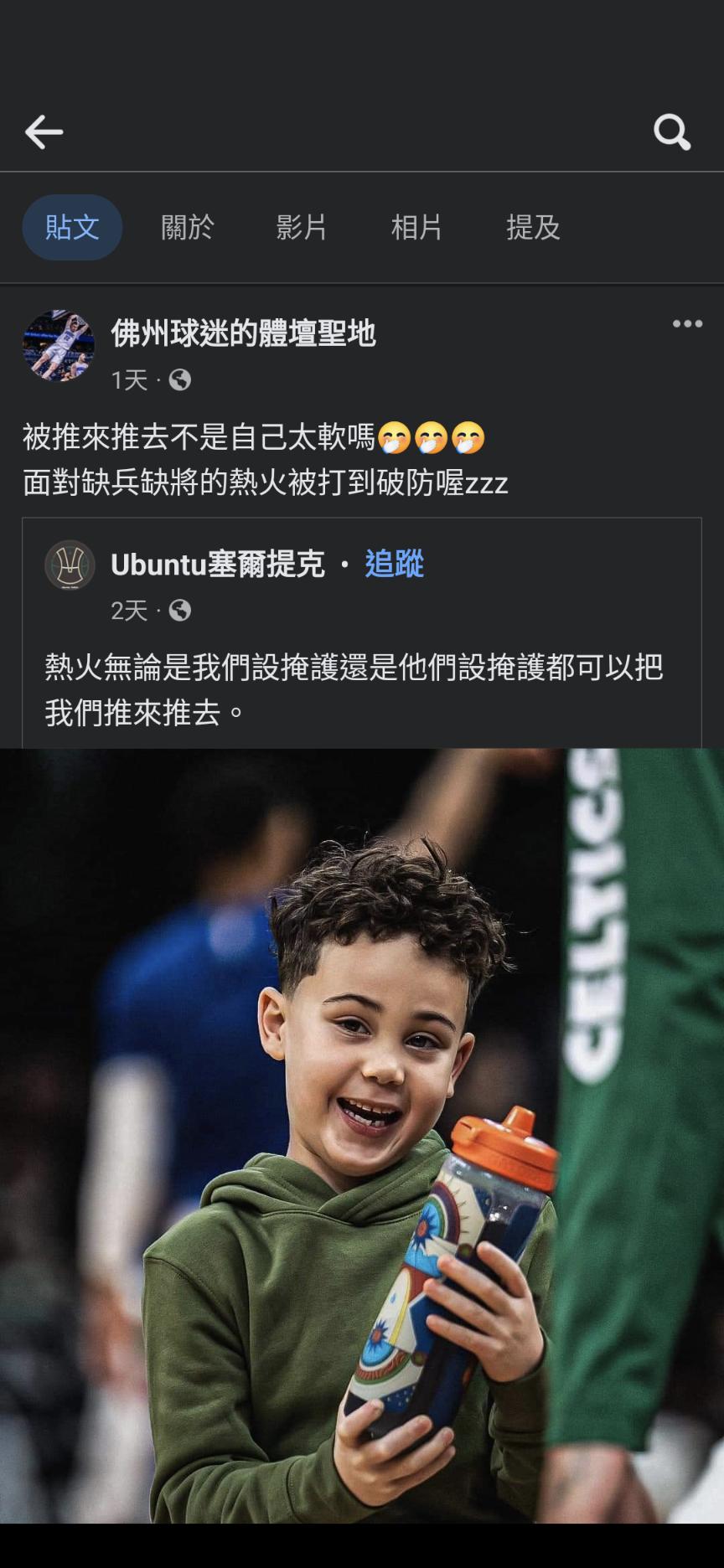Tap the Ubuntu塞爾提克 avatar
This screenshot has height=1568, width=724.
click(69, 565)
